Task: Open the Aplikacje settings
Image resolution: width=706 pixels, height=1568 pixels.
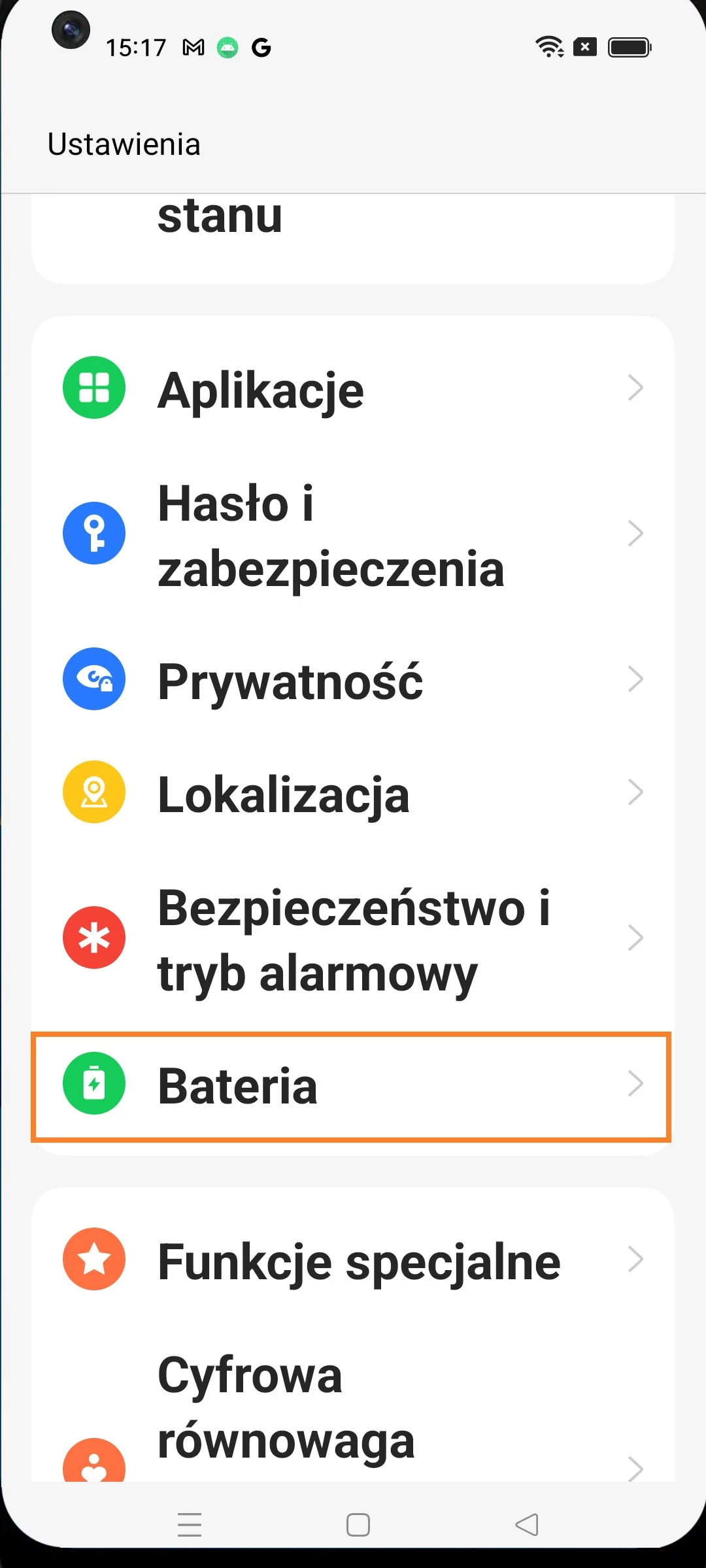Action: tap(353, 389)
